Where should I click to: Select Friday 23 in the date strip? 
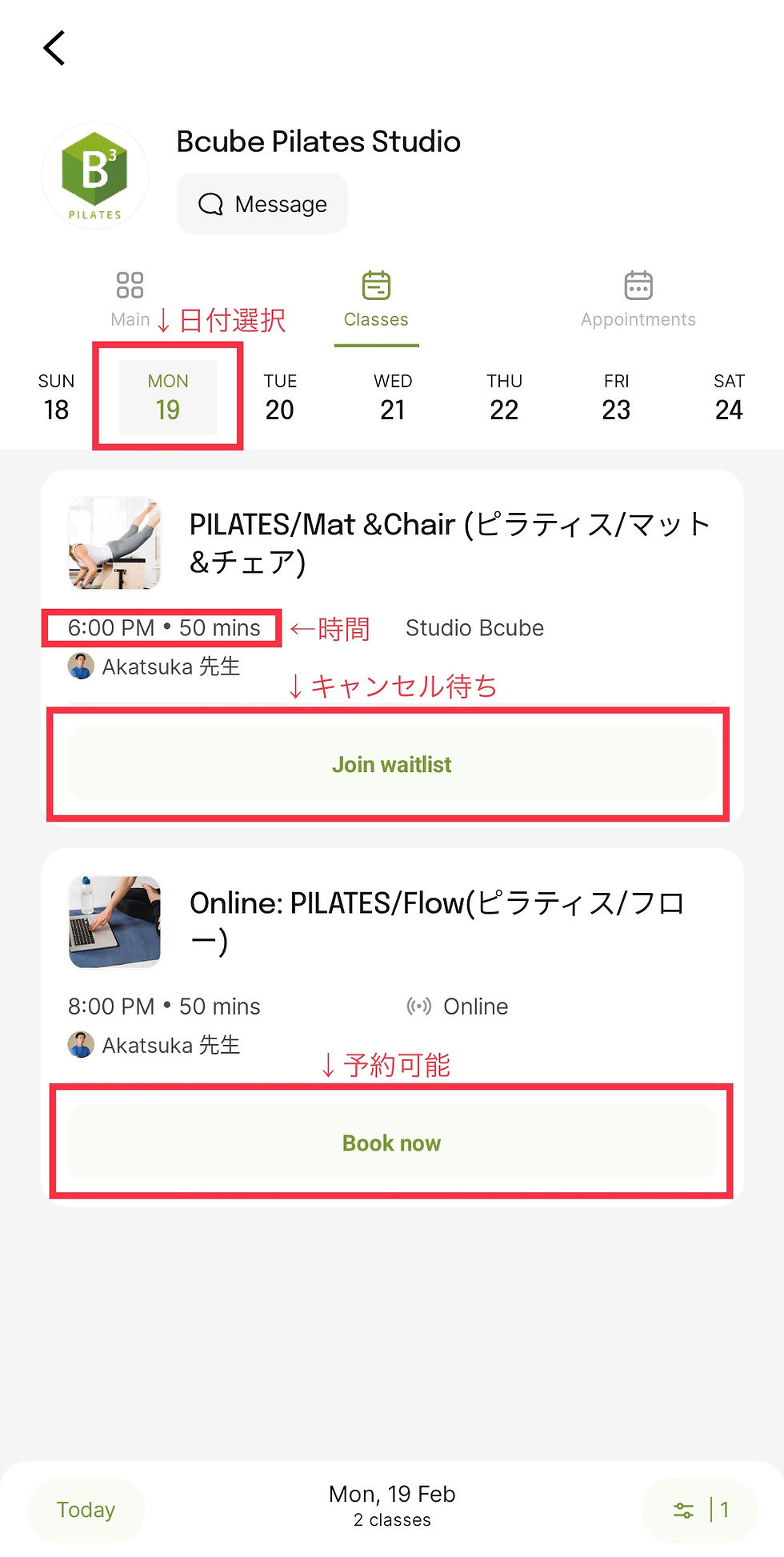pyautogui.click(x=616, y=398)
